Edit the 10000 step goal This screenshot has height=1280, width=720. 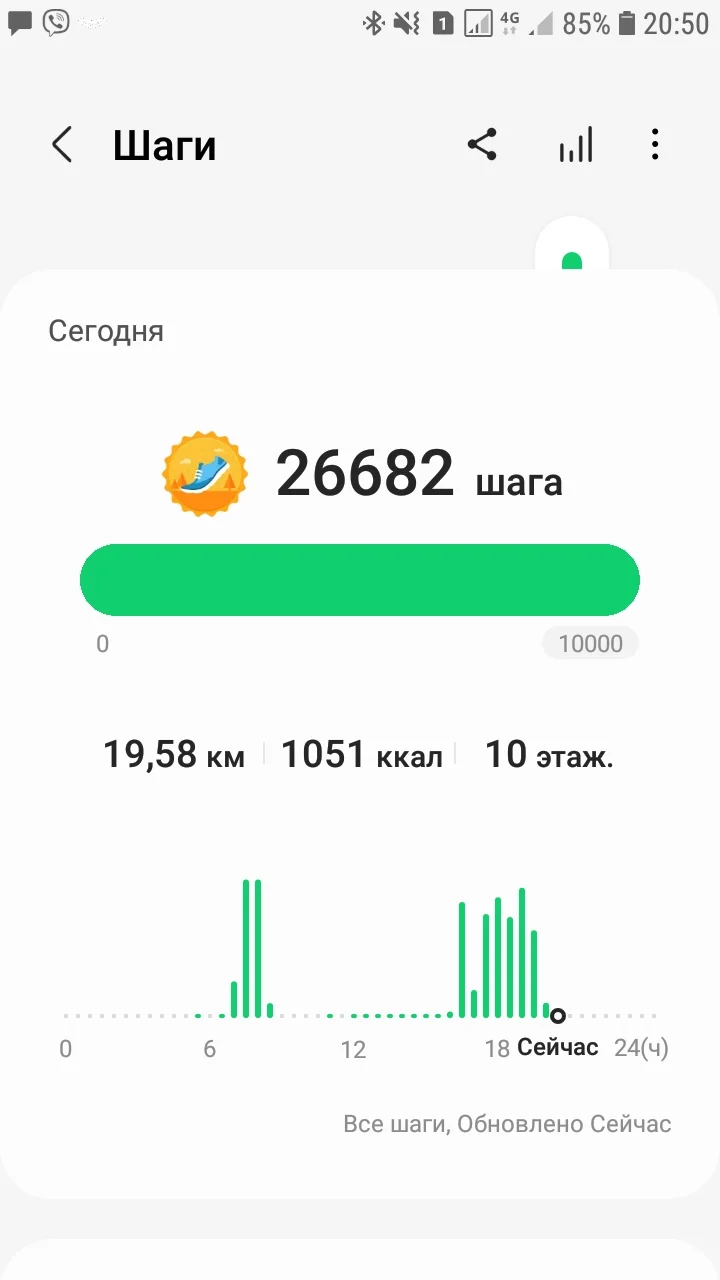tap(590, 643)
